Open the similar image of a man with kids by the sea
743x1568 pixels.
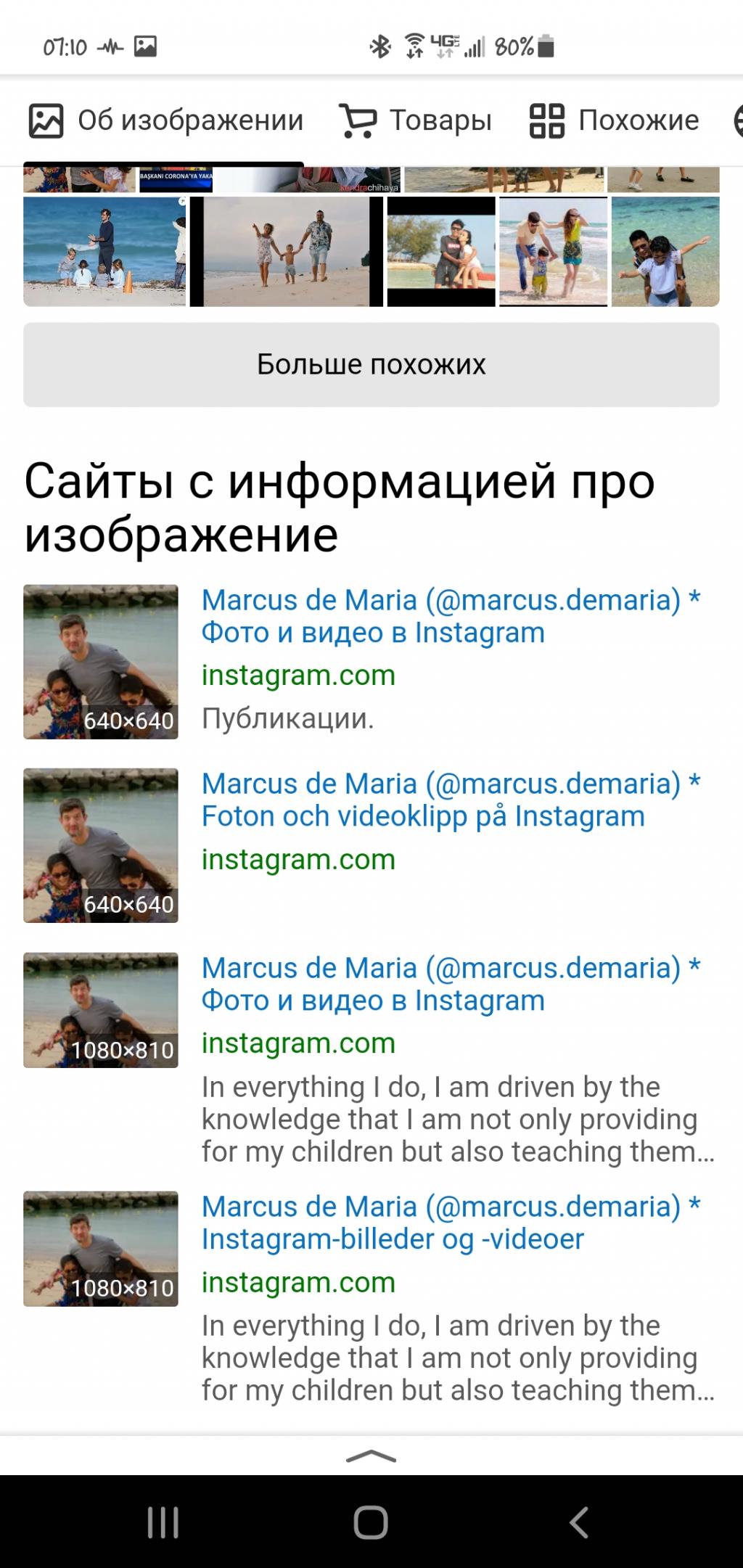(x=104, y=251)
